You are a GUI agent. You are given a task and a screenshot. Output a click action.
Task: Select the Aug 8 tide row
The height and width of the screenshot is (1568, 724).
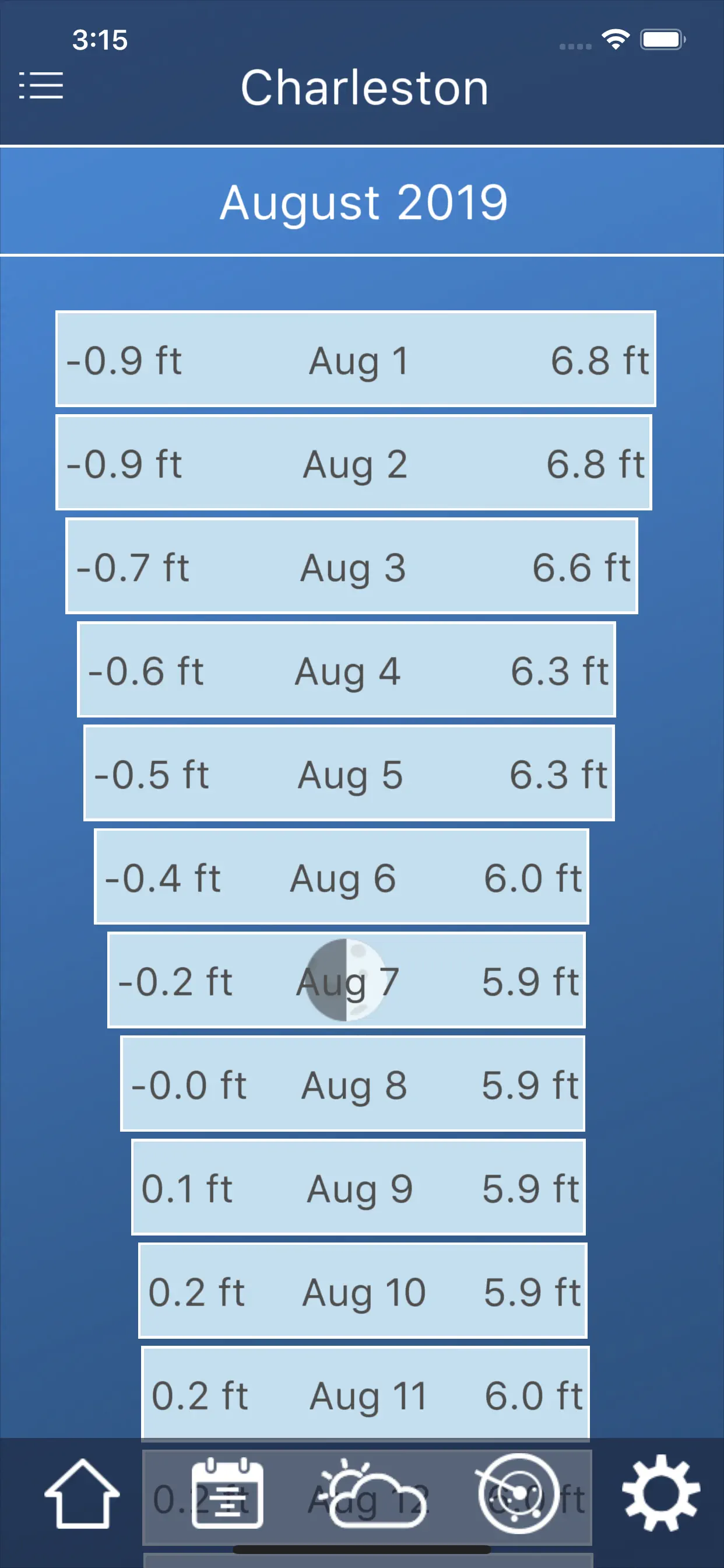[353, 1083]
